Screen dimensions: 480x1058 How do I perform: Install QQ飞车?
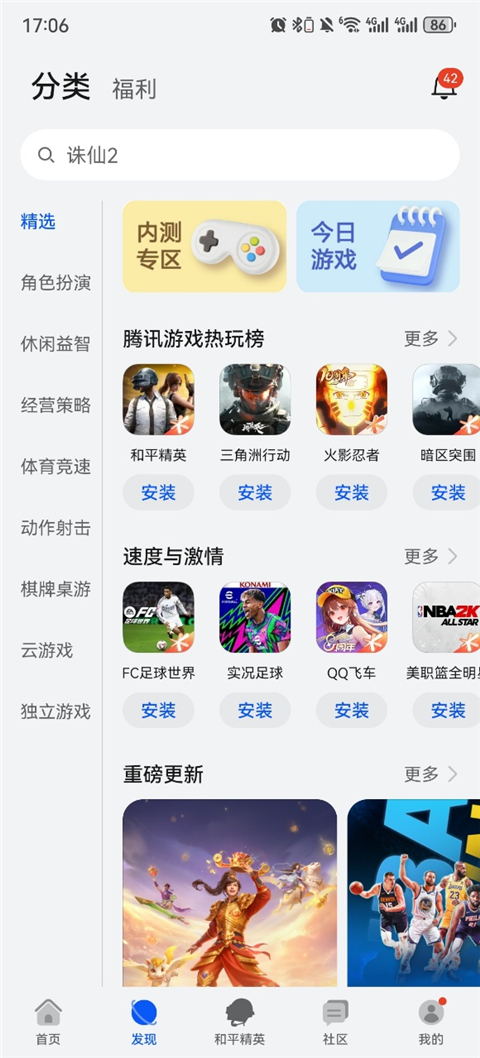(x=352, y=711)
